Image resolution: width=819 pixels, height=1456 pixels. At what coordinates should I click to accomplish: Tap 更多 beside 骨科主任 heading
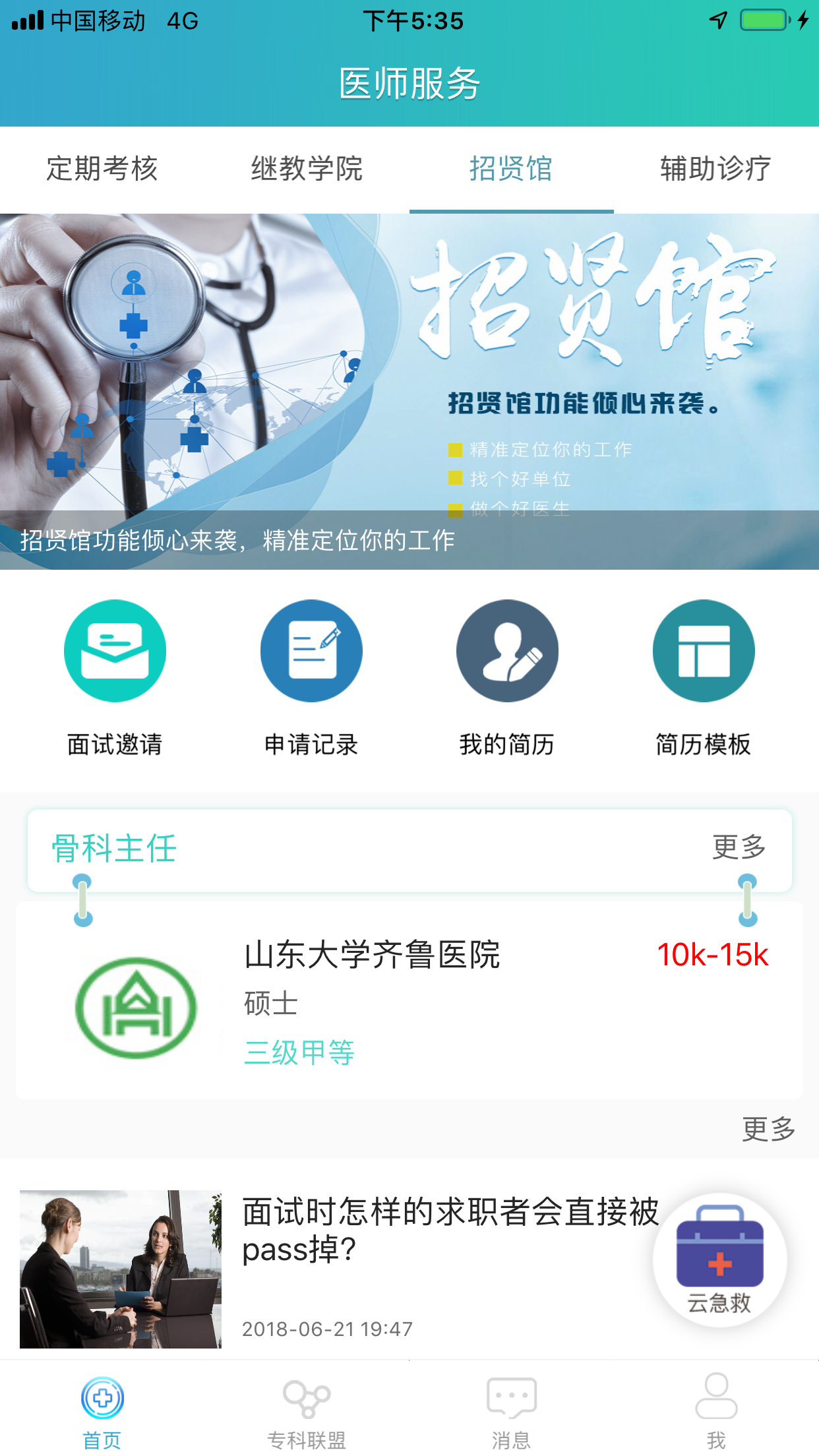(x=739, y=847)
